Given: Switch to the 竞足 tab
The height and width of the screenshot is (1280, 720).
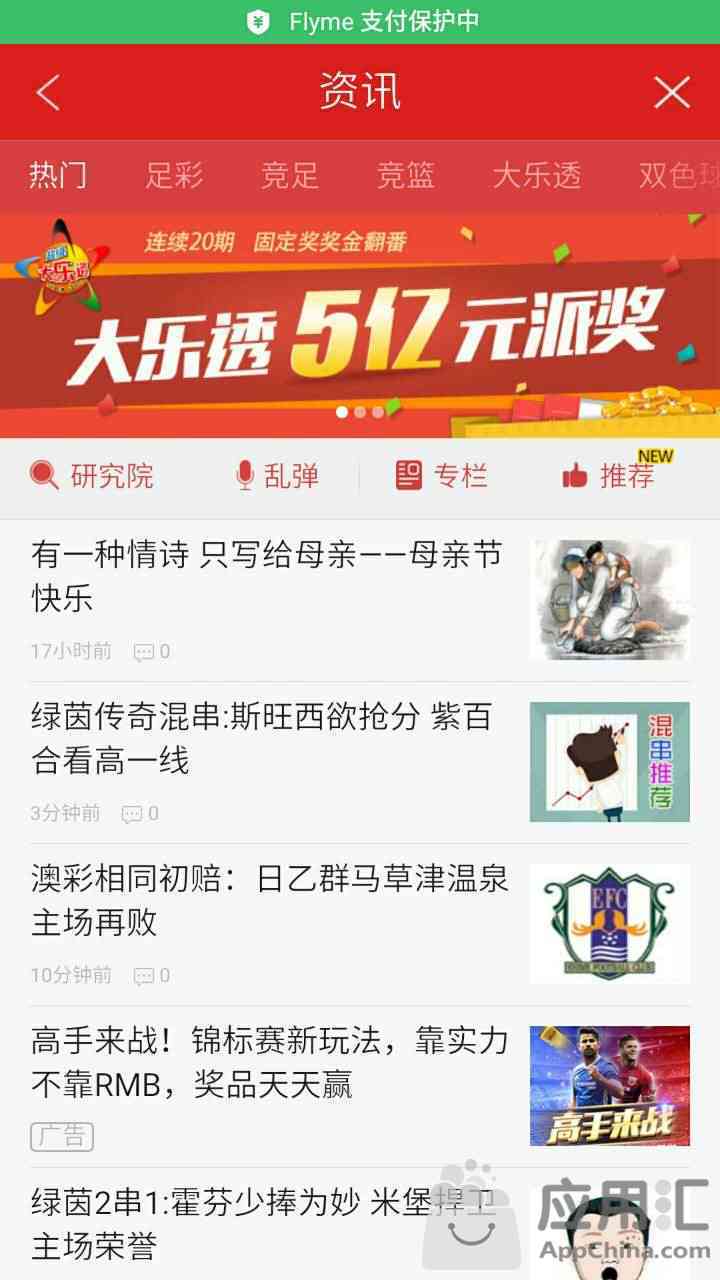Looking at the screenshot, I should pos(290,176).
